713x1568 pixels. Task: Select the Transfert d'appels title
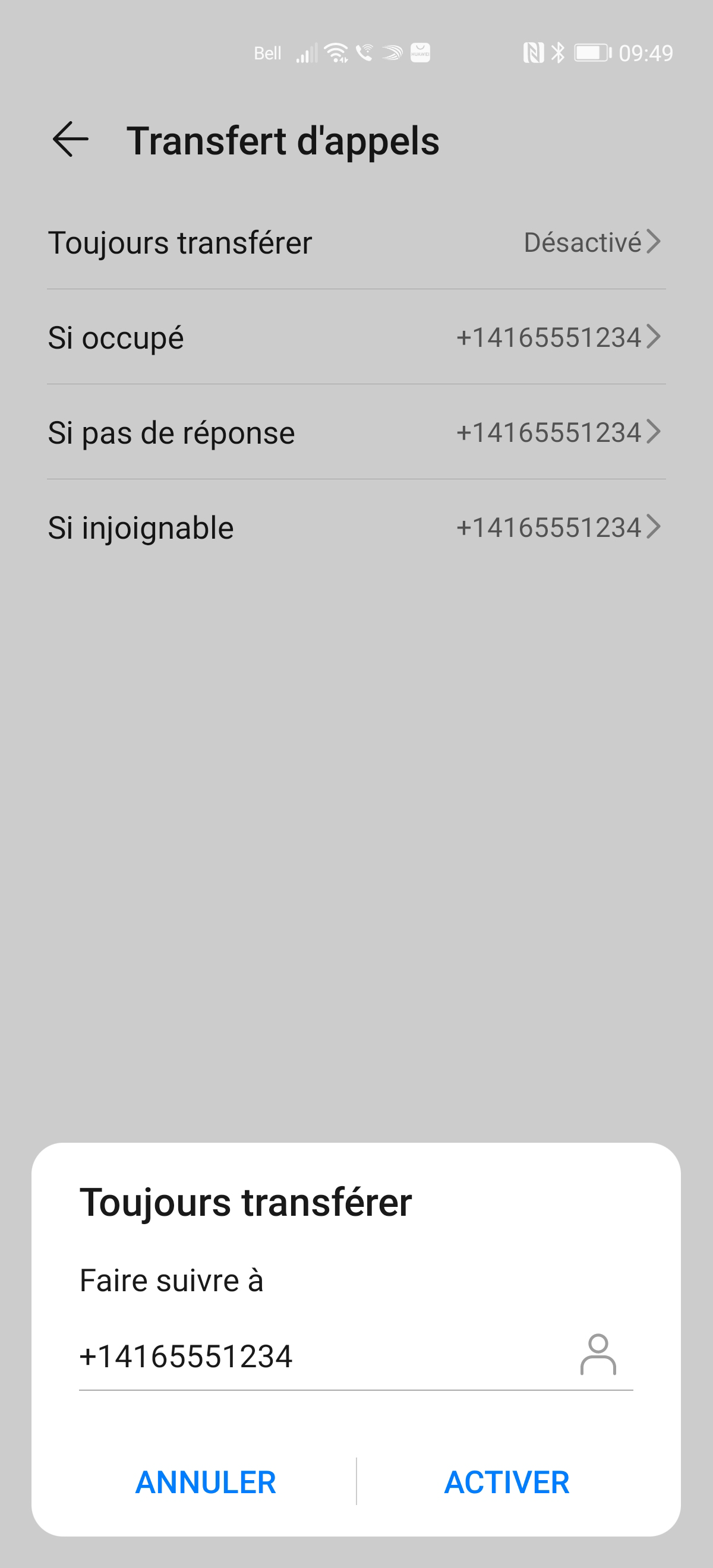(282, 141)
